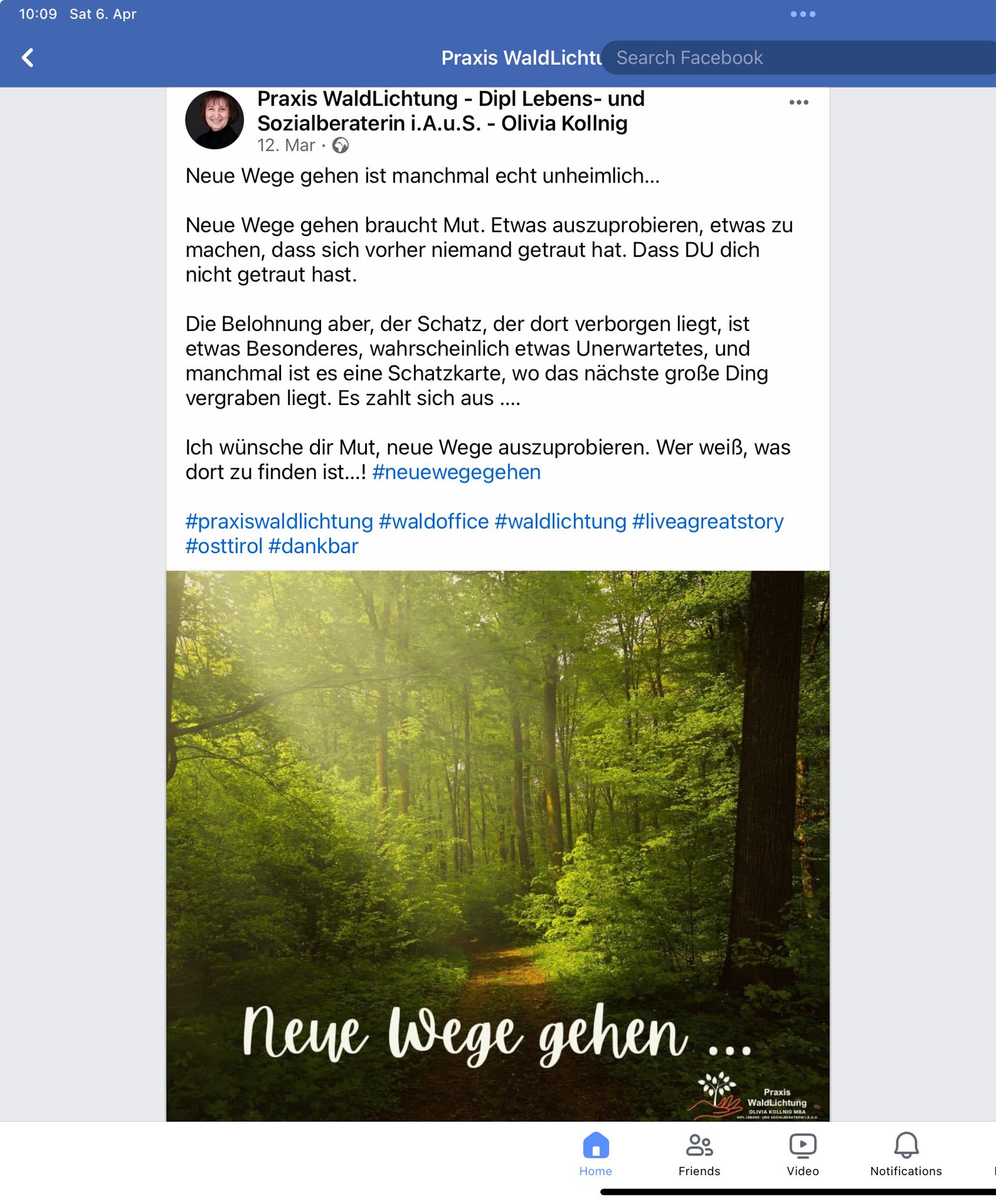996x1204 pixels.
Task: Open the post's three-dot options menu
Action: pos(798,102)
